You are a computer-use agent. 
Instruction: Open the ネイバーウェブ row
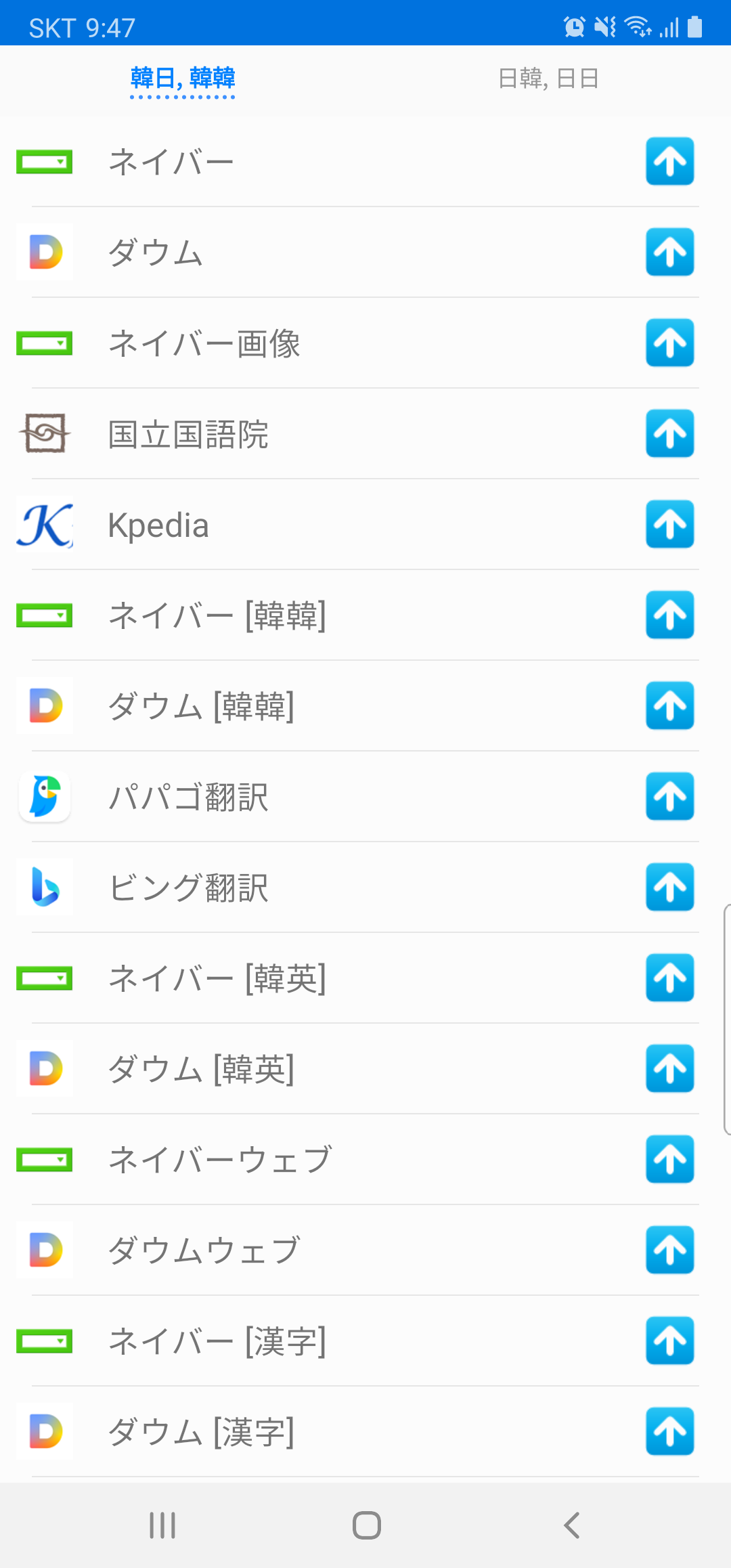(365, 1159)
